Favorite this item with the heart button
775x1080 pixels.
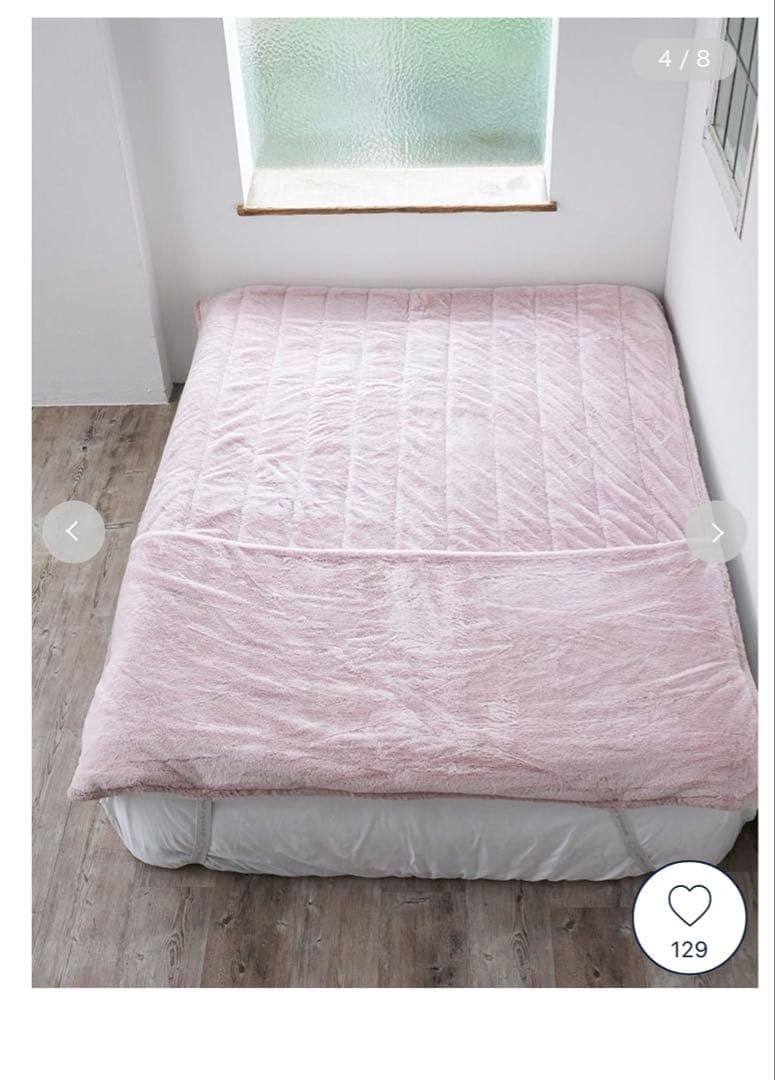689,917
